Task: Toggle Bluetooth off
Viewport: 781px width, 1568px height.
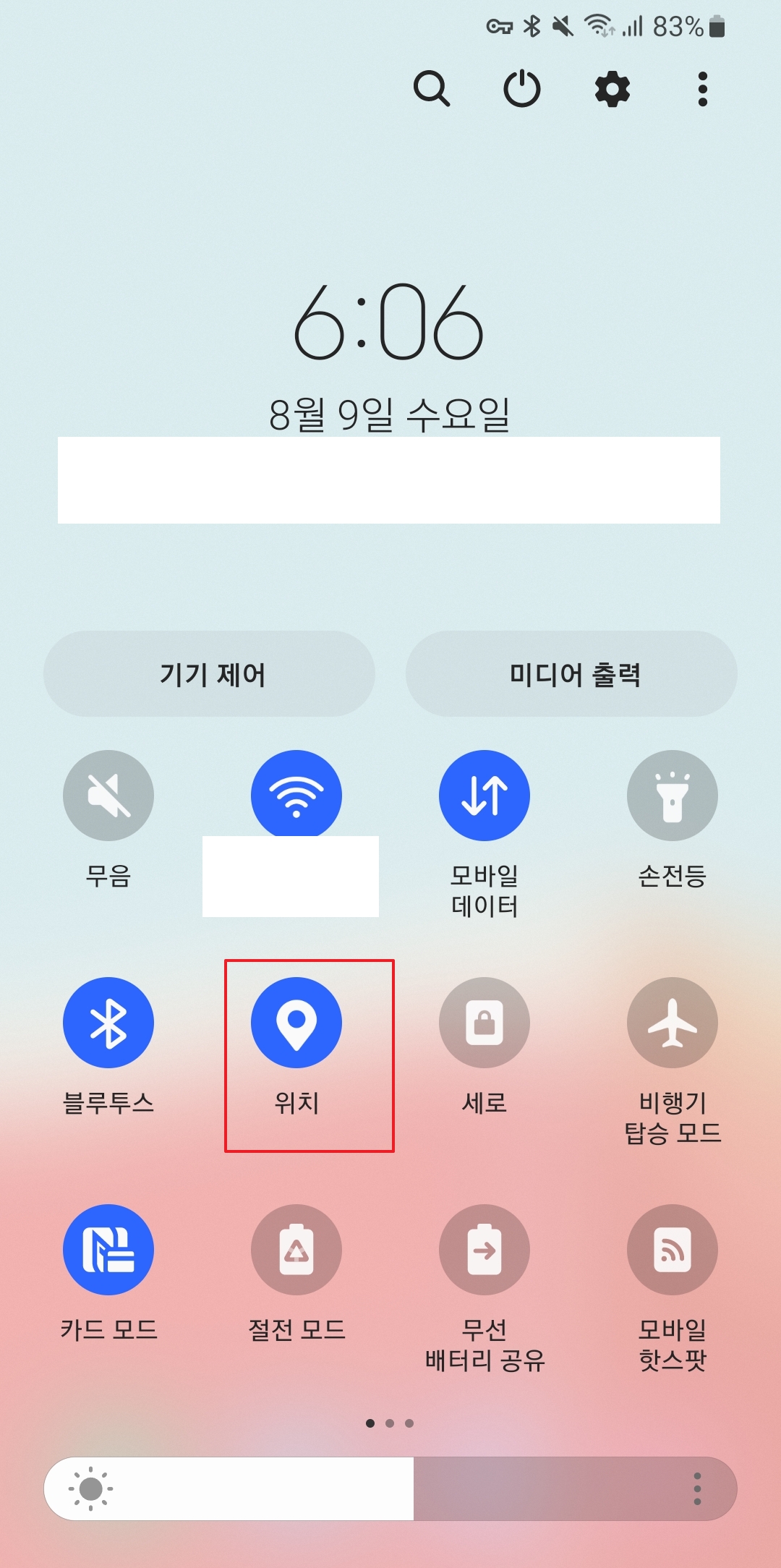Action: (x=108, y=1022)
